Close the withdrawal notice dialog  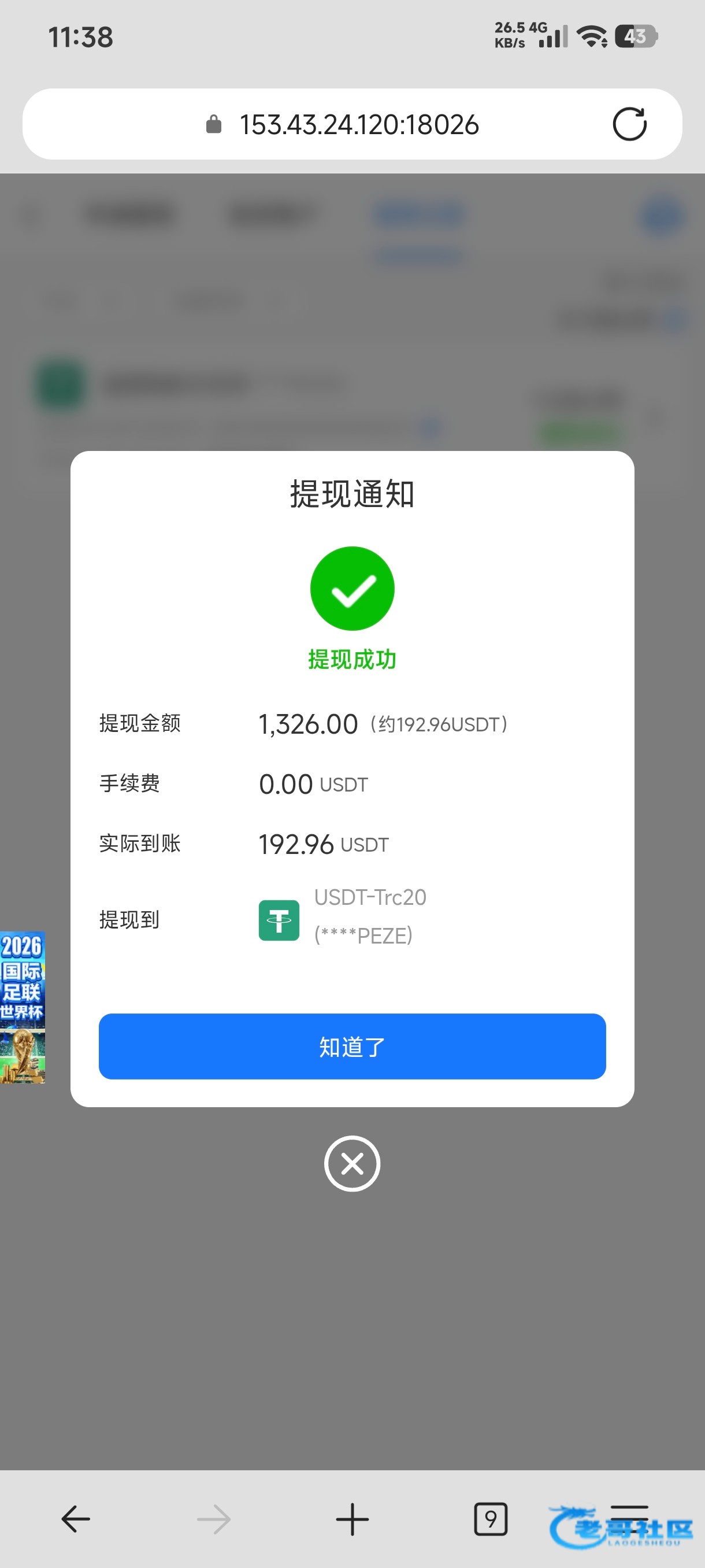coord(352,1163)
